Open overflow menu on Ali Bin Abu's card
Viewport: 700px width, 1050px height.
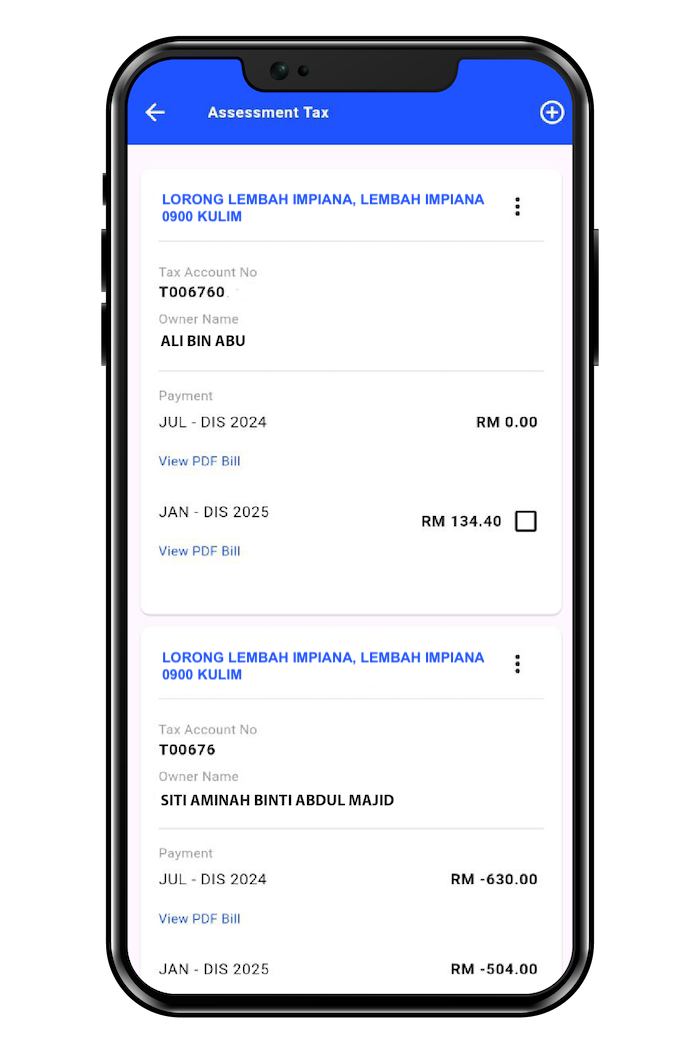pos(517,207)
